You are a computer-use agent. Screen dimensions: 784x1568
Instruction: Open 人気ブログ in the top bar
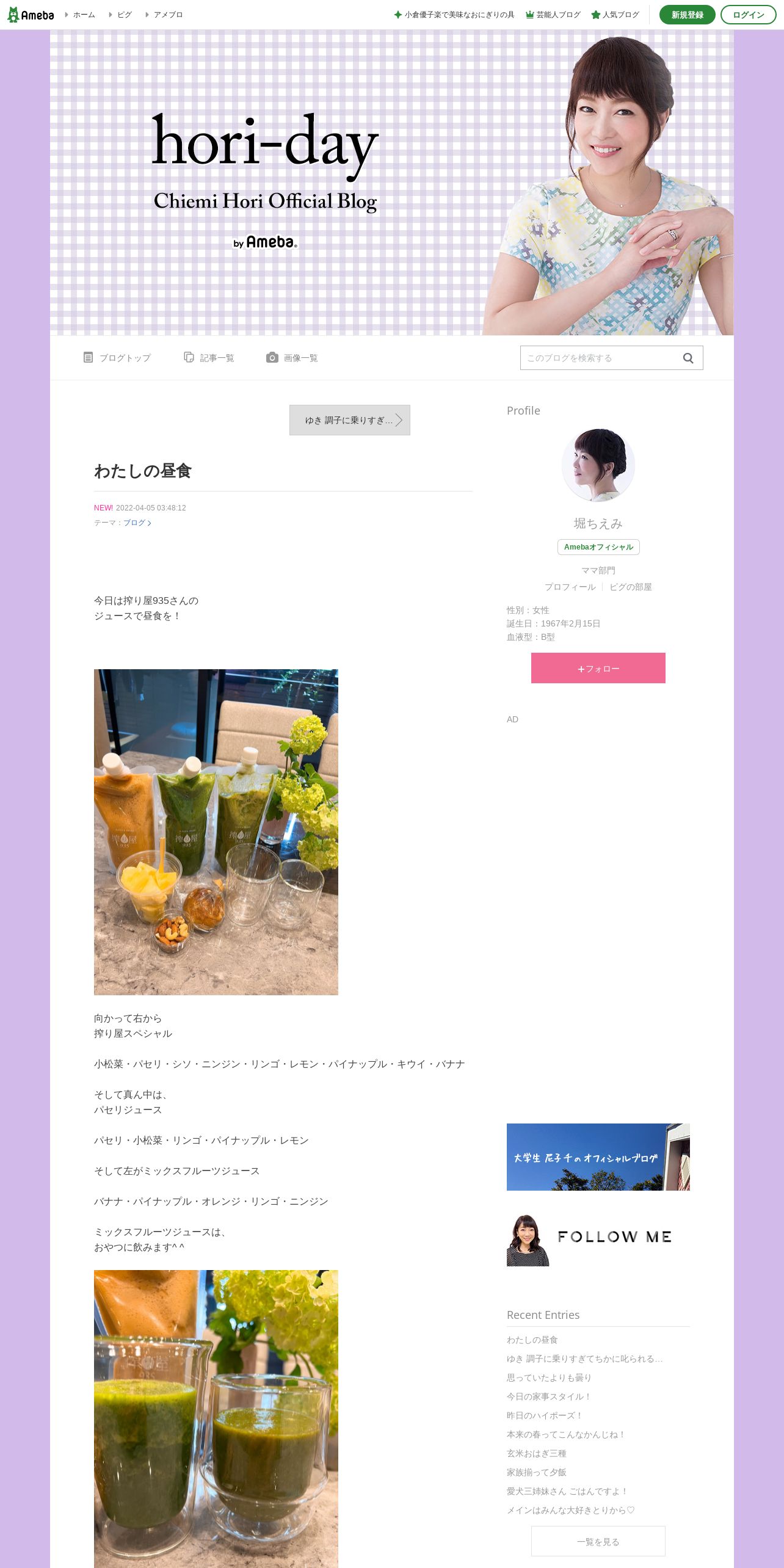coord(615,15)
